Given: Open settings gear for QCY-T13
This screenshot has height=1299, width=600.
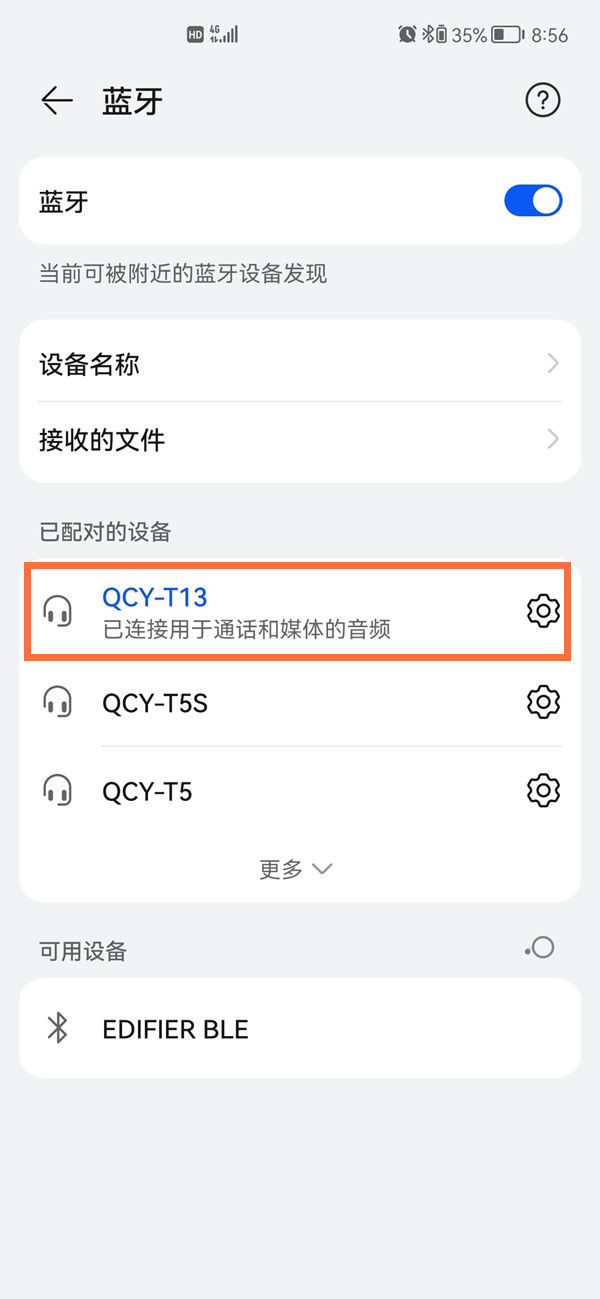Looking at the screenshot, I should [543, 611].
